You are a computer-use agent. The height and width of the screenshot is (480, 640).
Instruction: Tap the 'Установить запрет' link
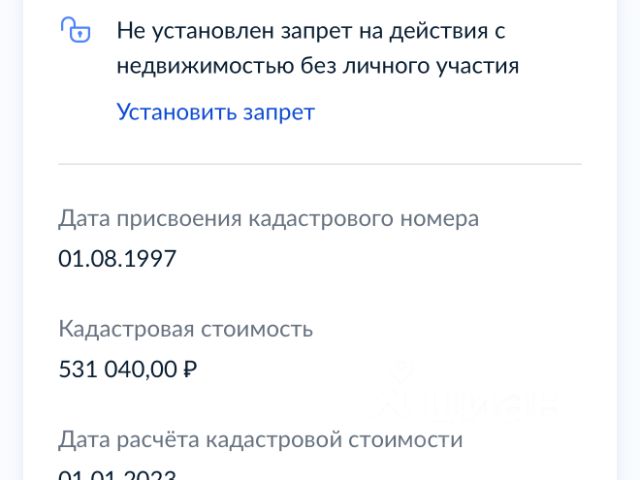point(216,111)
